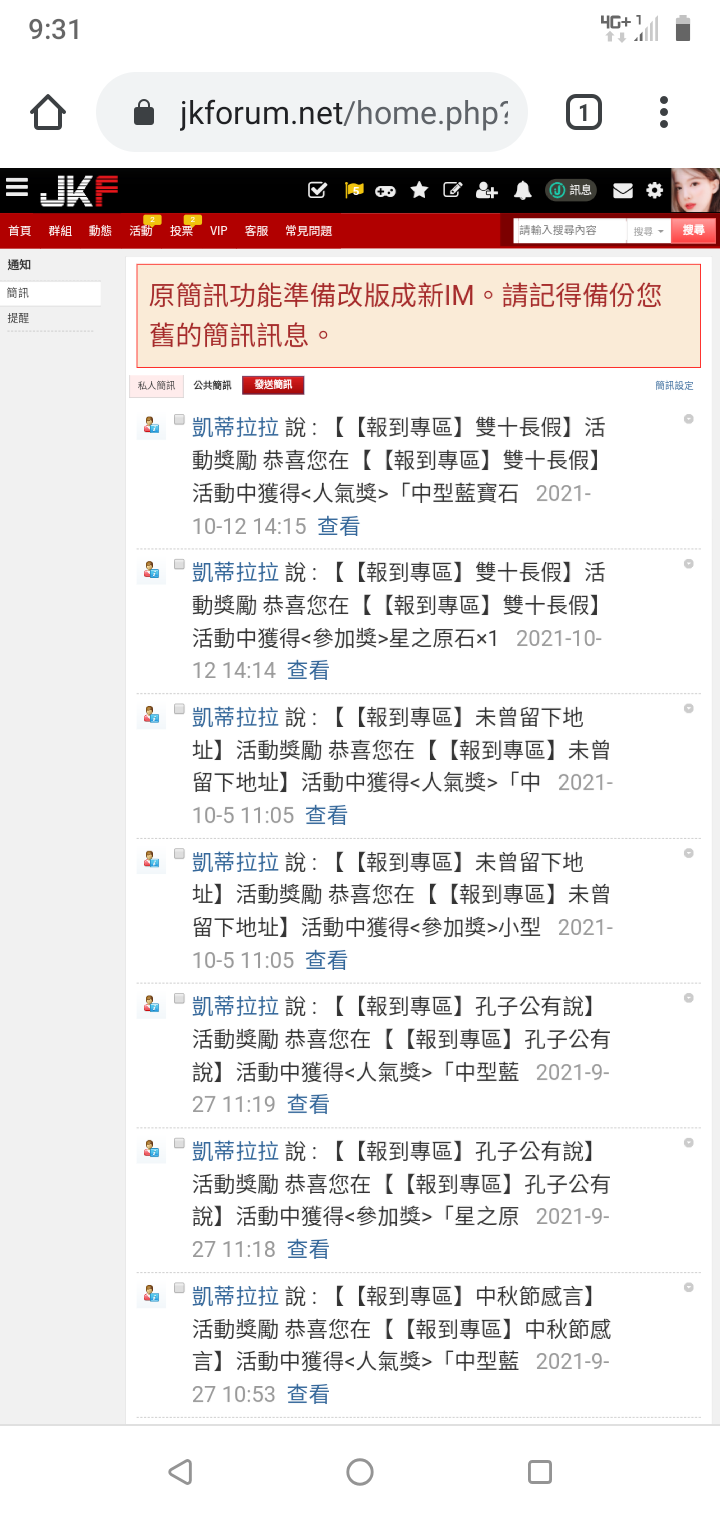Tap the profile avatar picture

tap(695, 190)
